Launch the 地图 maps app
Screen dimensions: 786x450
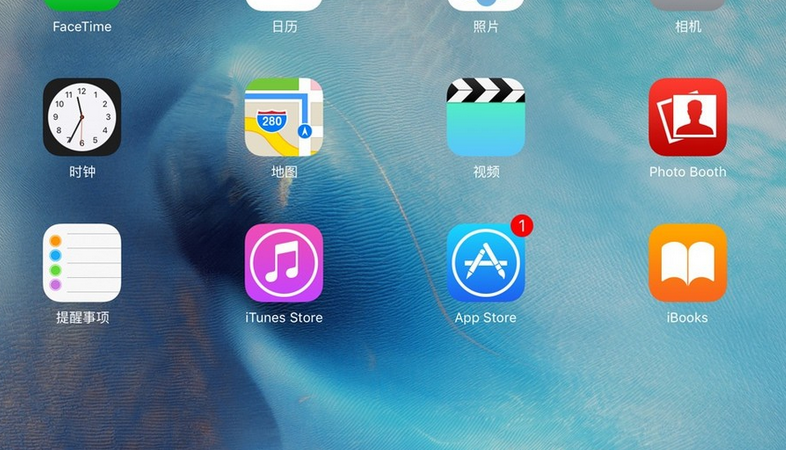pos(284,117)
